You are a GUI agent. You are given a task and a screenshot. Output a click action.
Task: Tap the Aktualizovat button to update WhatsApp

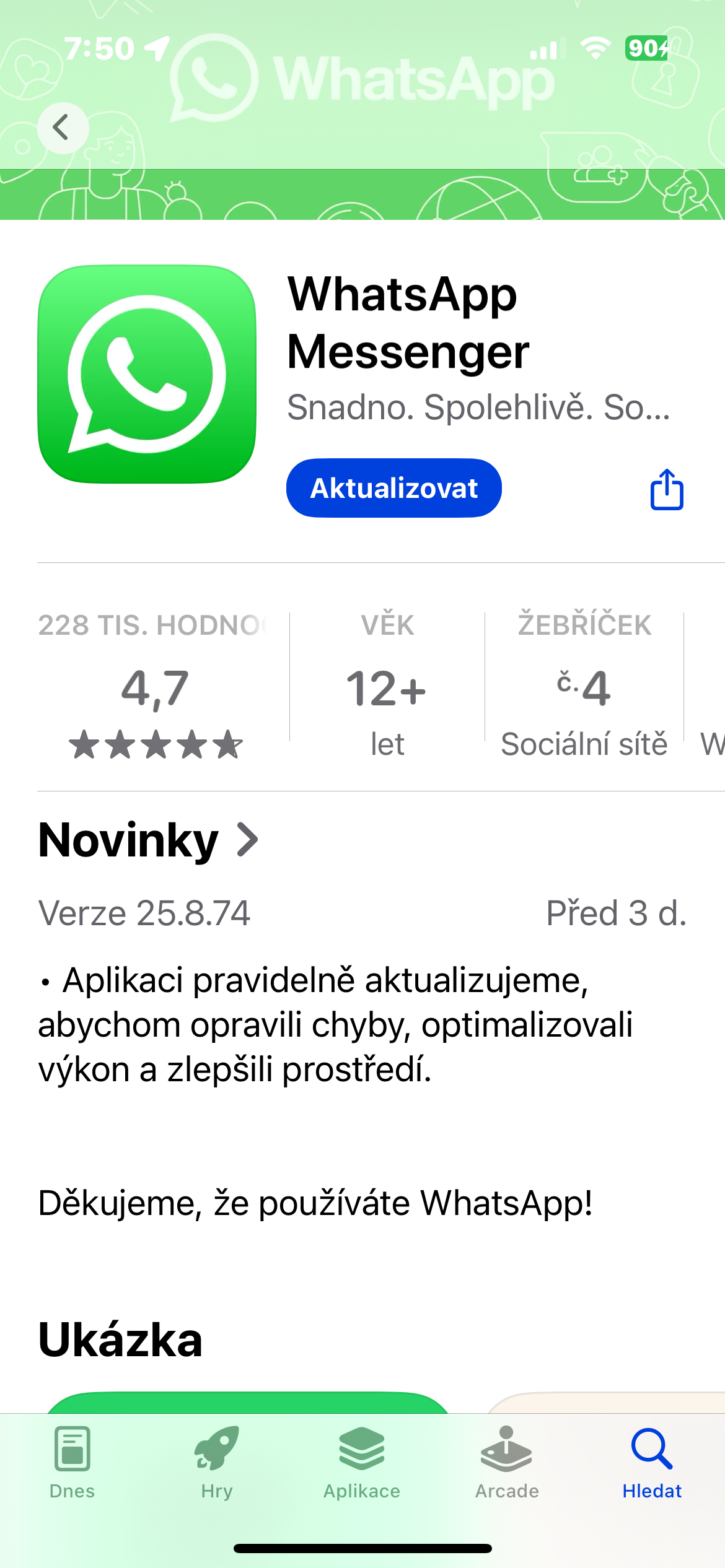393,488
